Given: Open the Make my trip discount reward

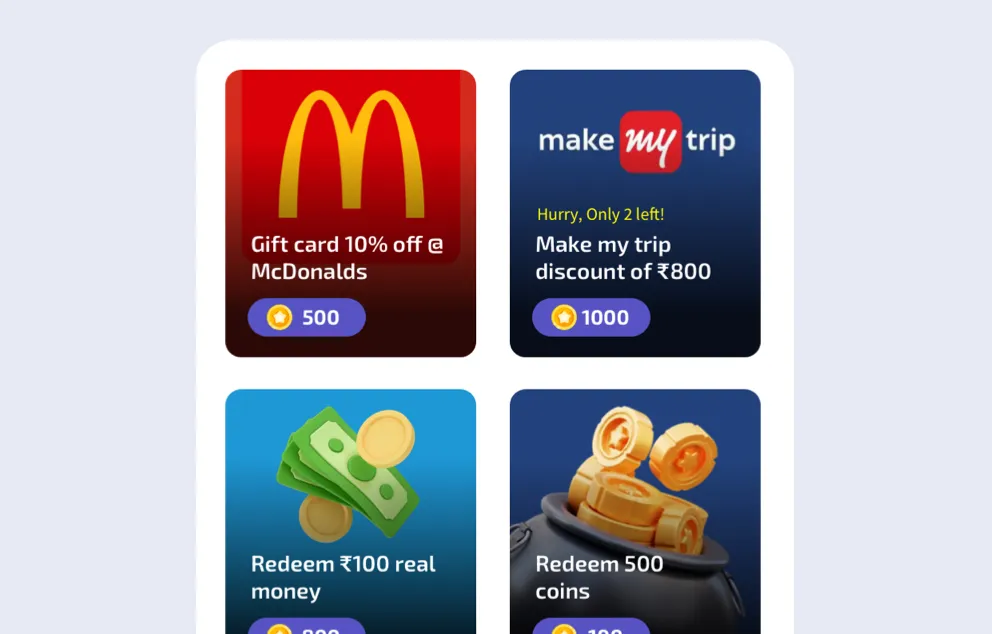Looking at the screenshot, I should [635, 180].
